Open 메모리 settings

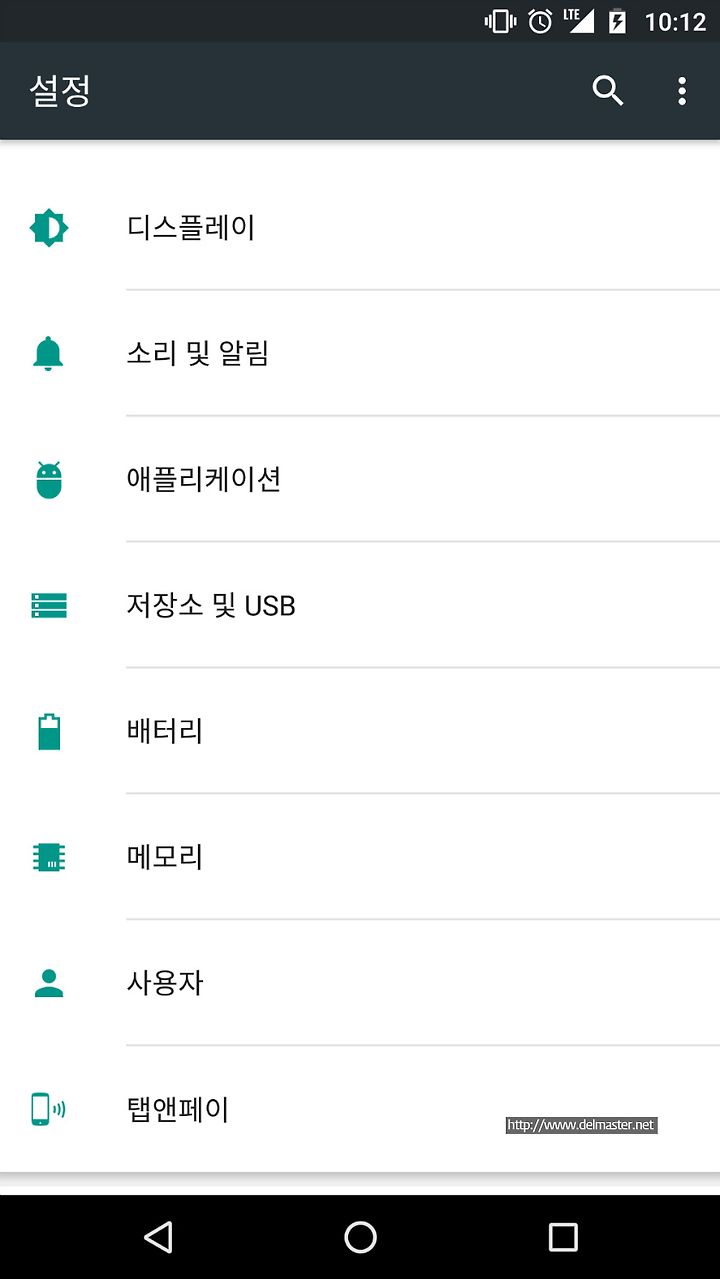[x=360, y=857]
